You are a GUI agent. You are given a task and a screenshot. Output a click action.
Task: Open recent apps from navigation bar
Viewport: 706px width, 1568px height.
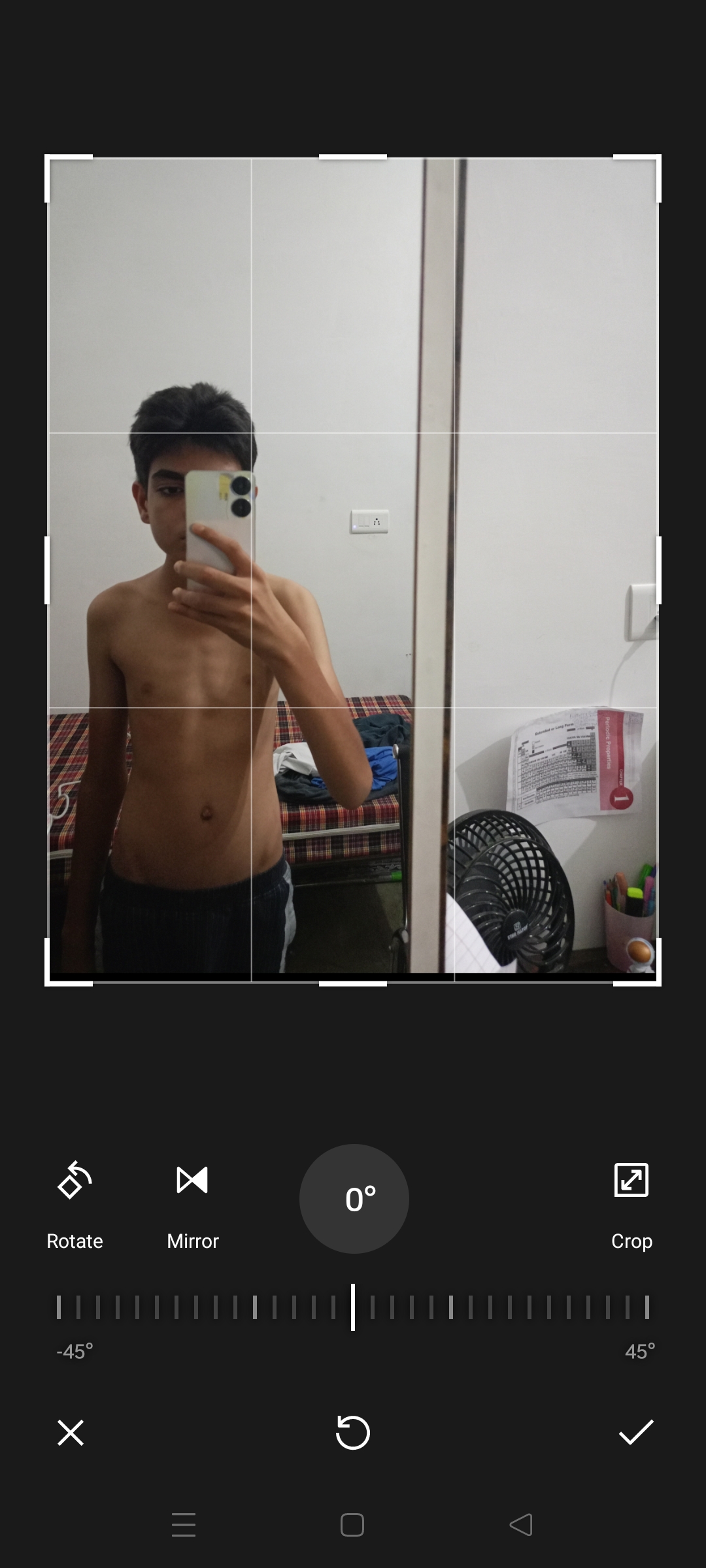click(x=184, y=1525)
